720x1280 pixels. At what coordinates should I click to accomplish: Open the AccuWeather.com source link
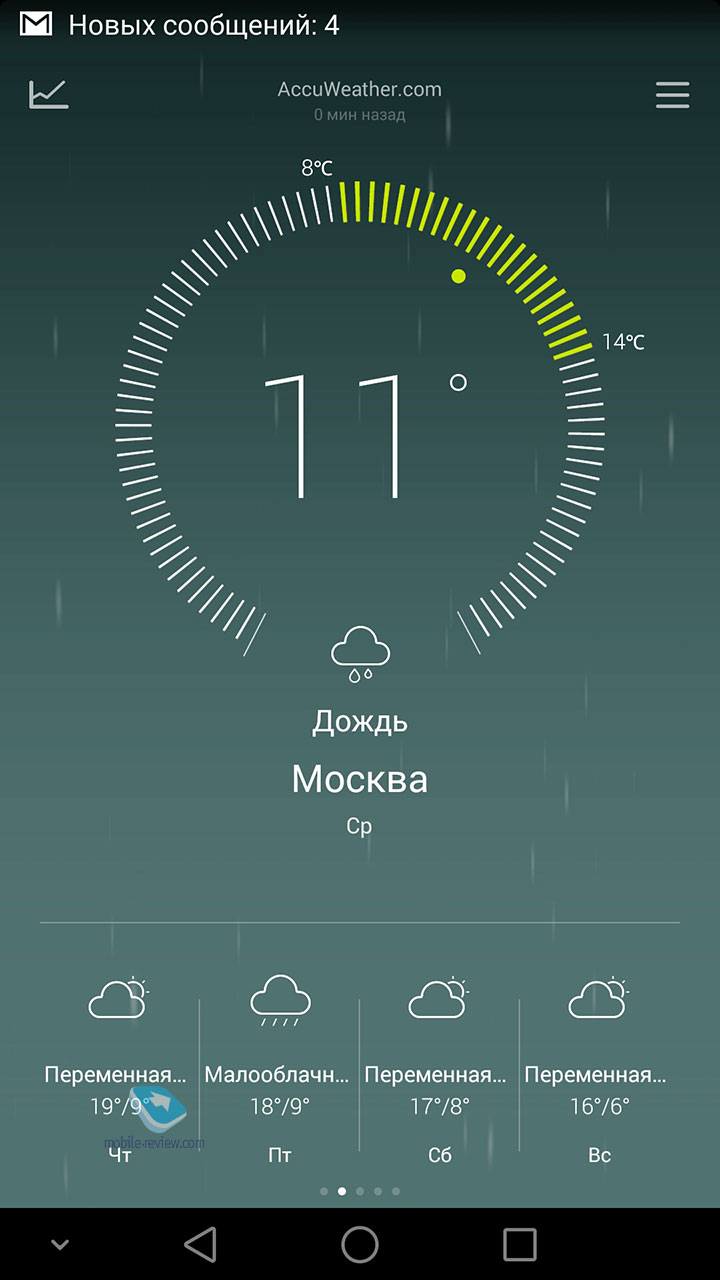tap(360, 89)
